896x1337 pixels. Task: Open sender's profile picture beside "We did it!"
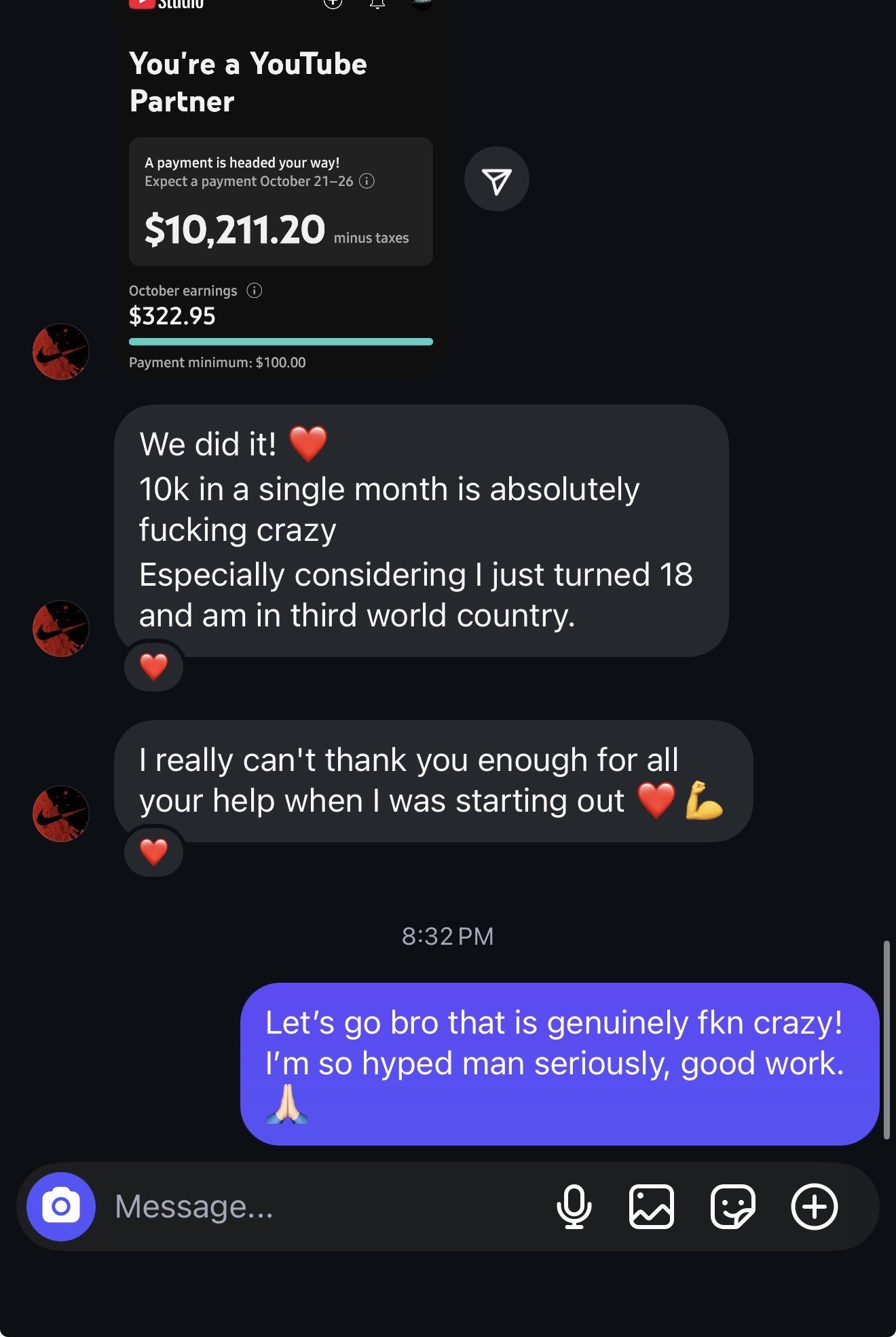(61, 628)
